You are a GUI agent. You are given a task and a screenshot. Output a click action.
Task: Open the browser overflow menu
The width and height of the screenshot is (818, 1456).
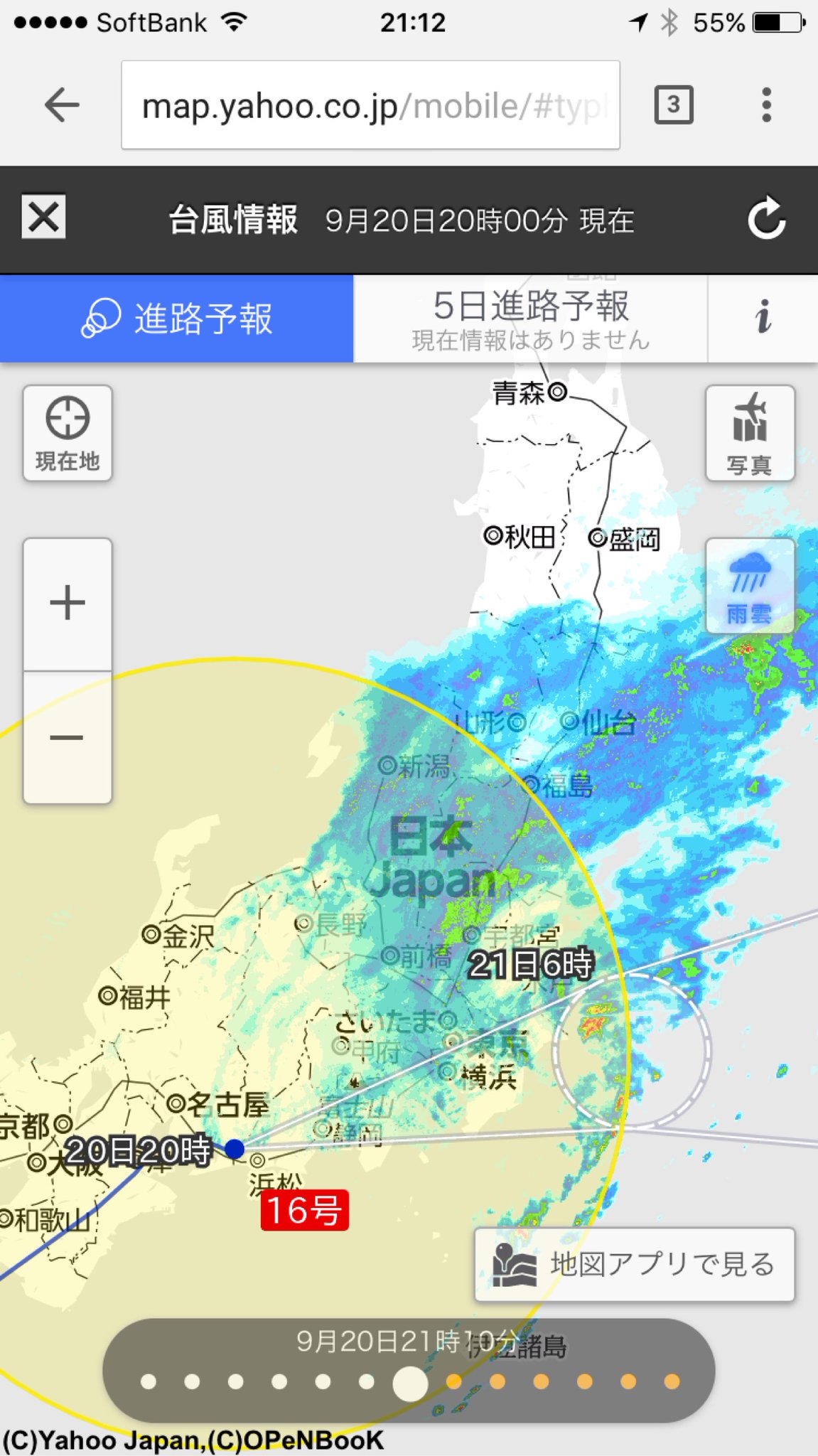(766, 105)
